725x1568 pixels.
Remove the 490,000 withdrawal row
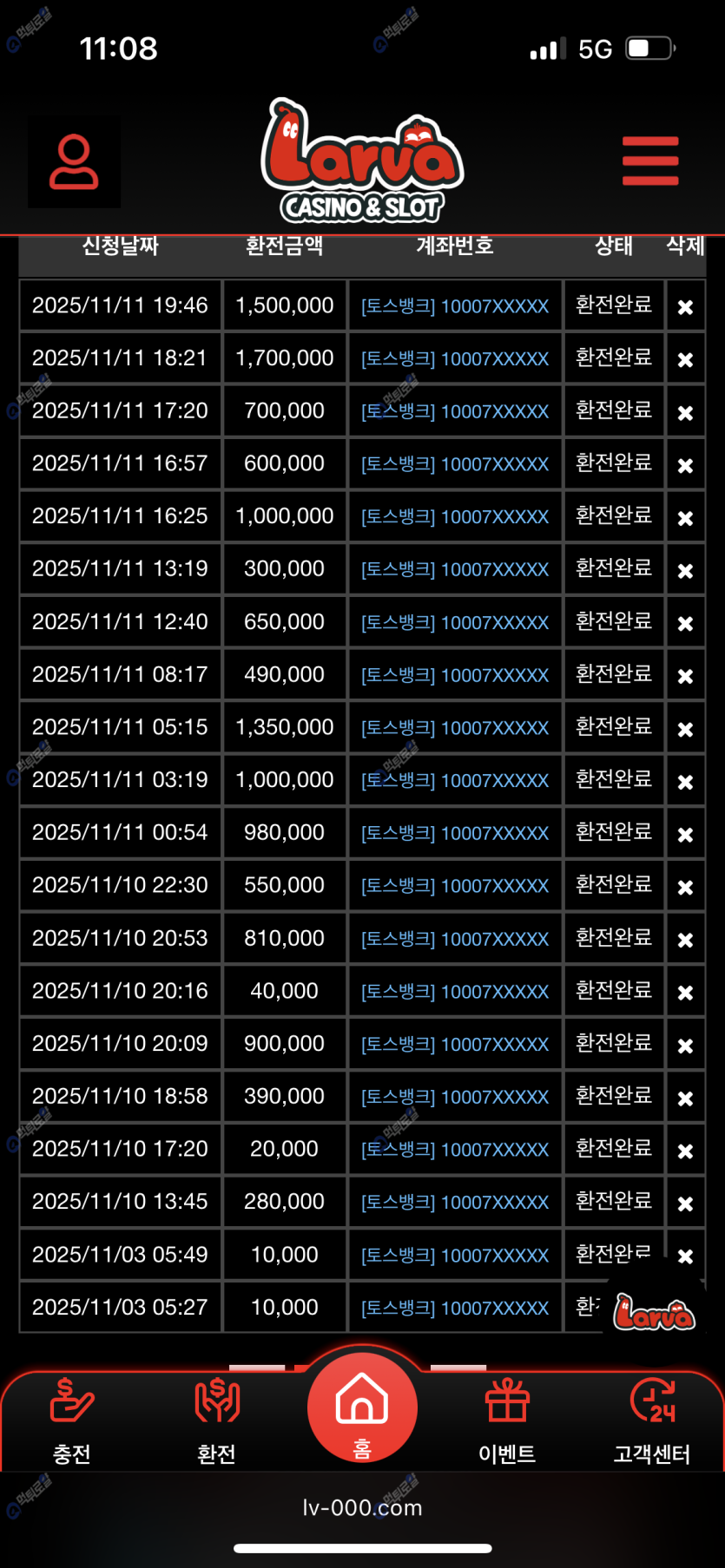click(x=685, y=675)
